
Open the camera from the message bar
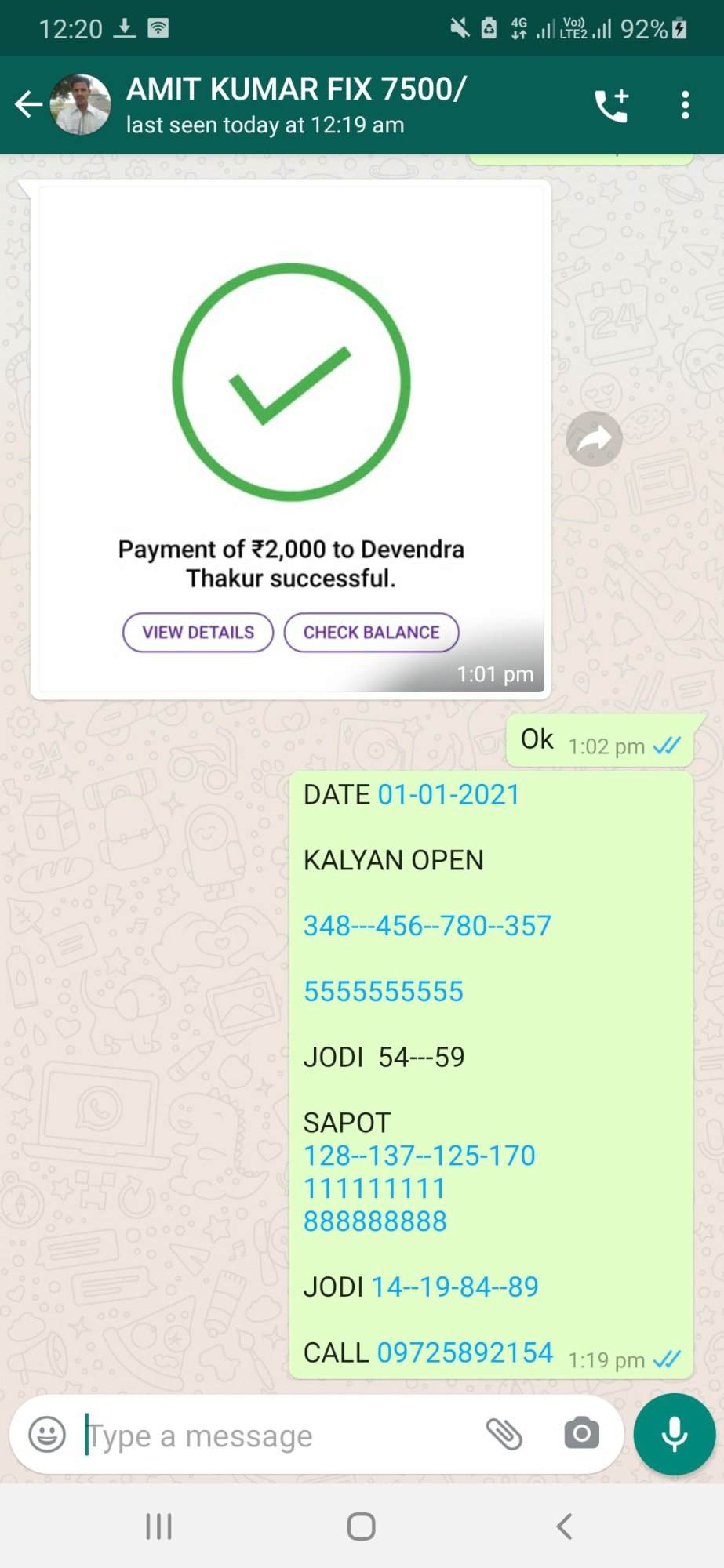pos(581,1434)
